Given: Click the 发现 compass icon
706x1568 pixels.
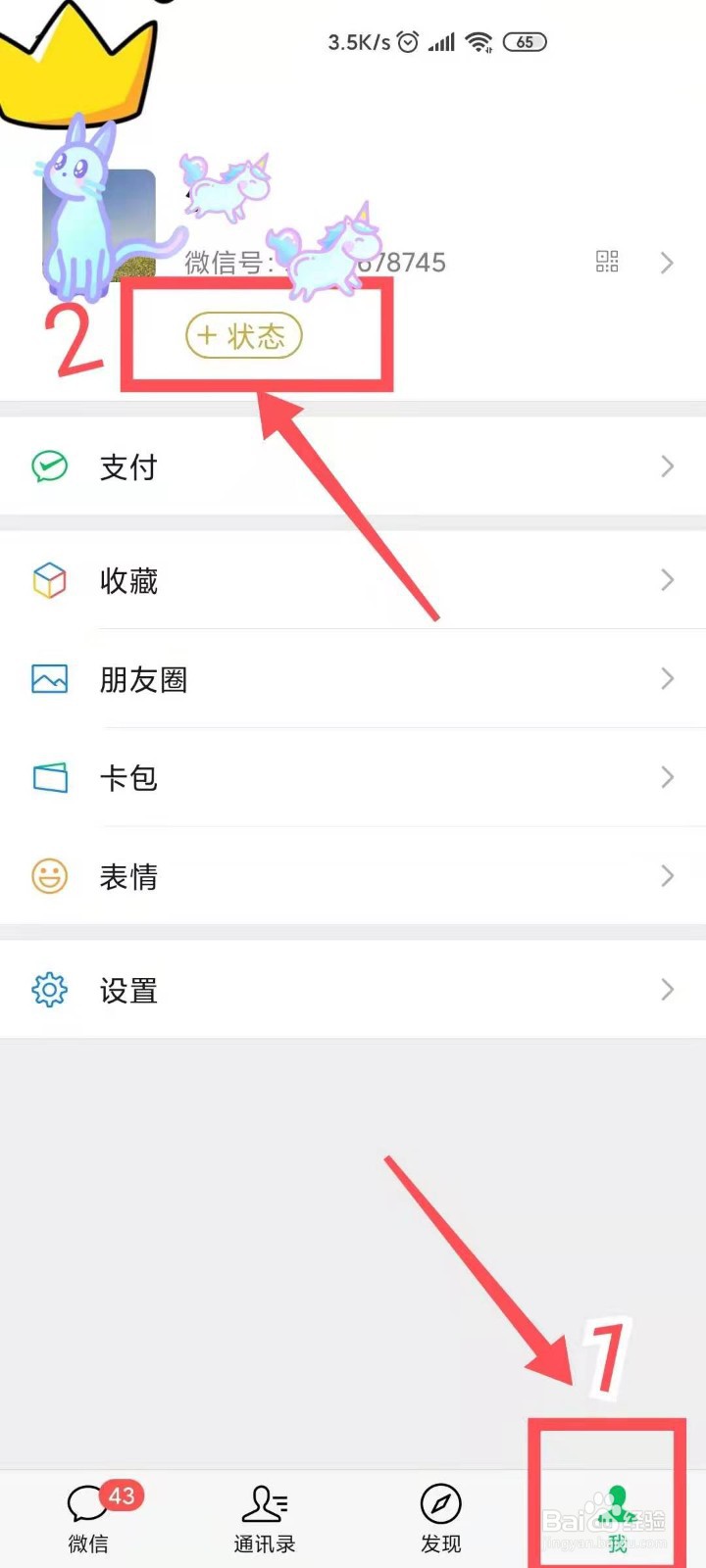Looking at the screenshot, I should coord(441,1504).
